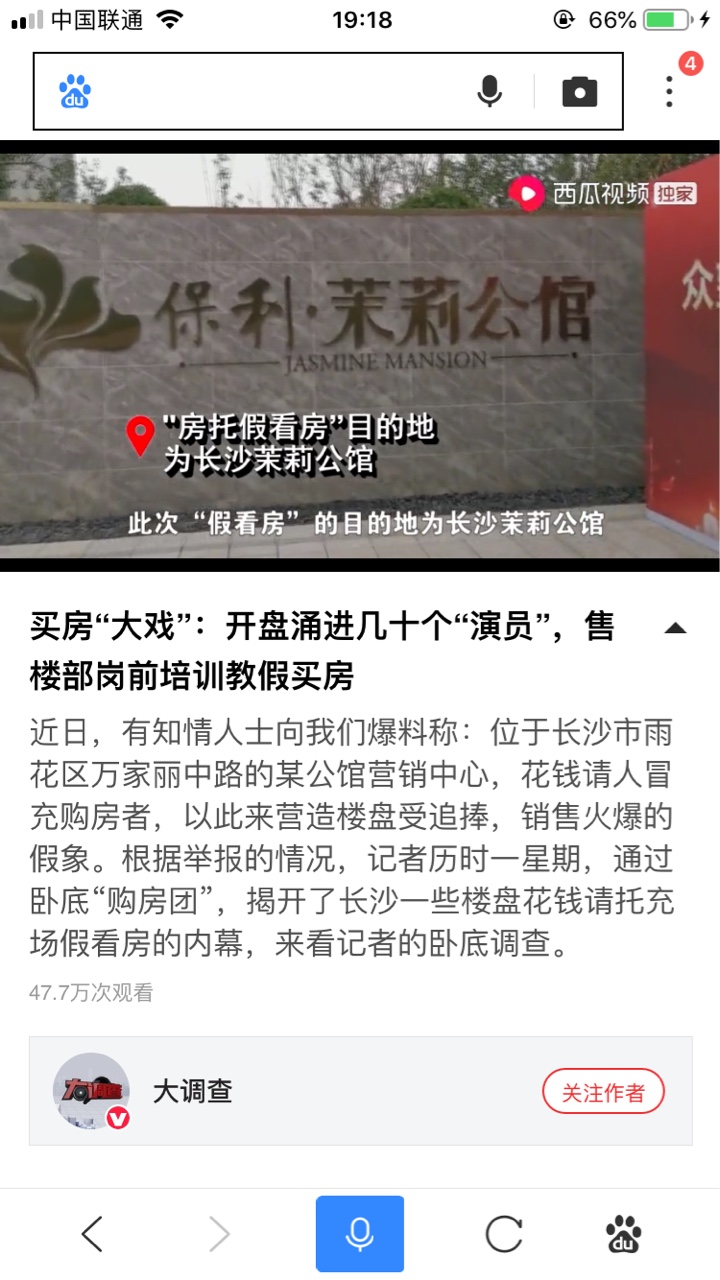720x1280 pixels.
Task: Collapse the video description arrow
Action: click(675, 628)
